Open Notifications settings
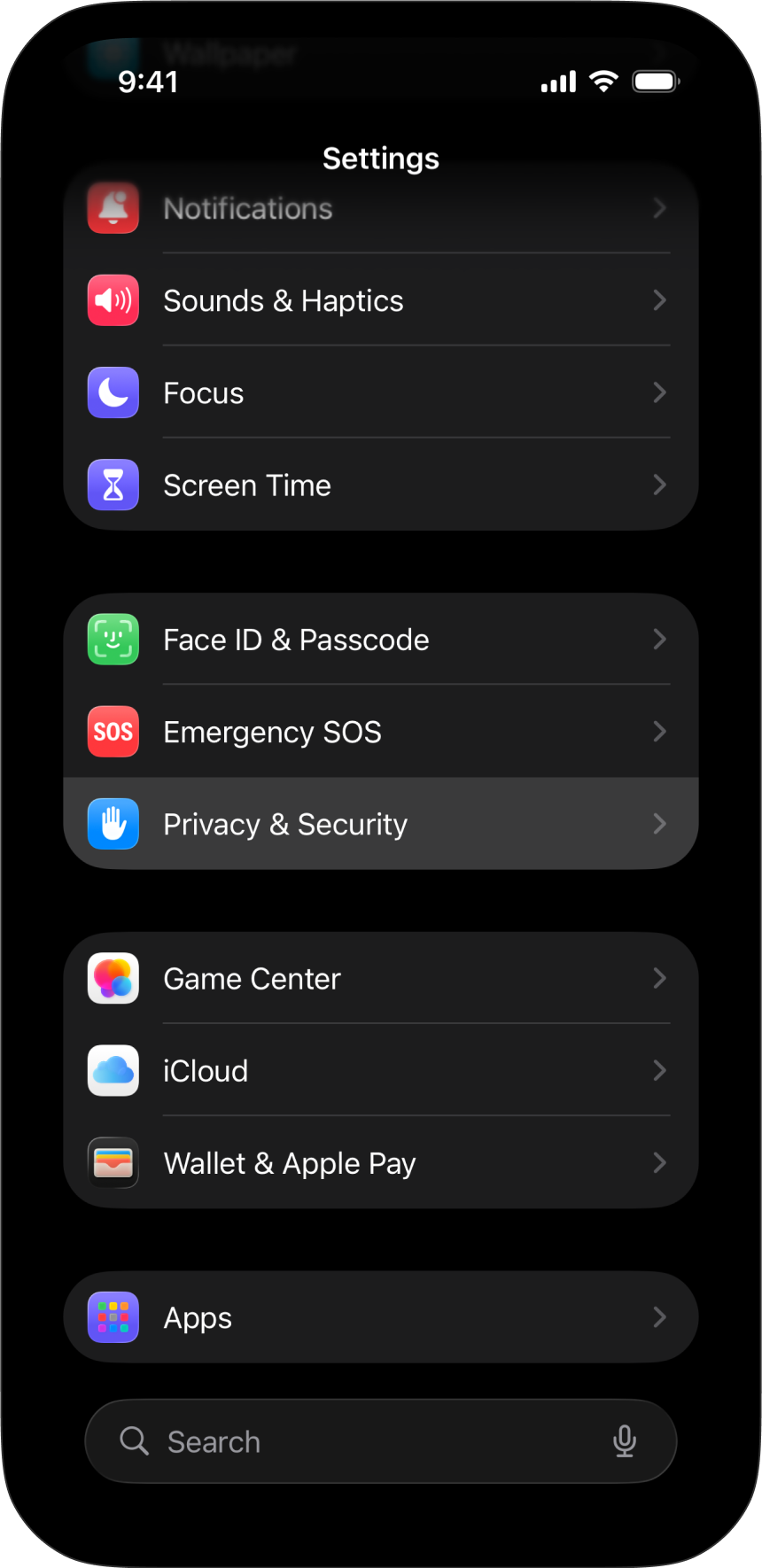Screen dimensions: 762x1568 [381, 209]
